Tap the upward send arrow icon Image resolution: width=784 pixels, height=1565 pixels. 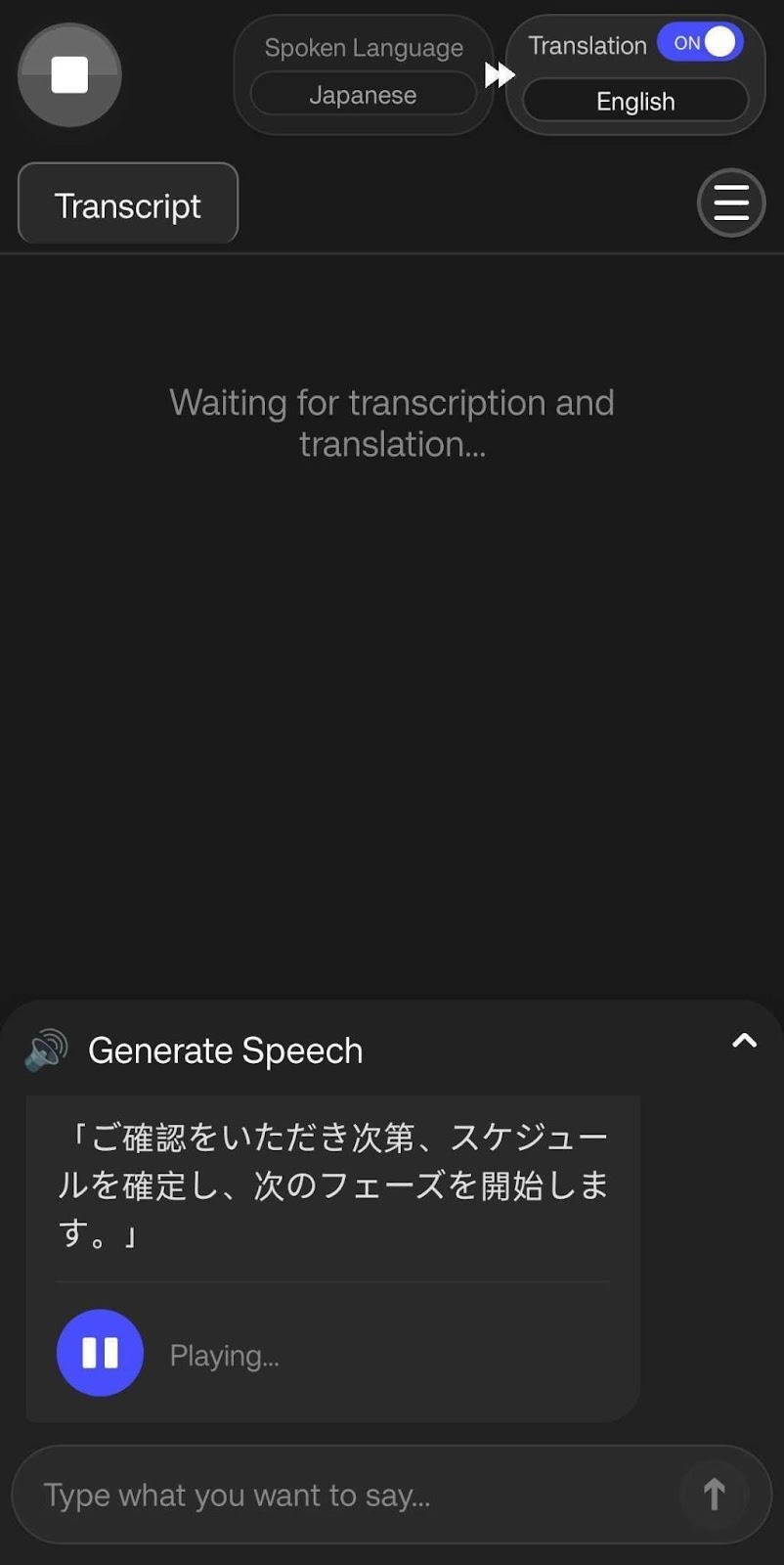click(x=717, y=1495)
